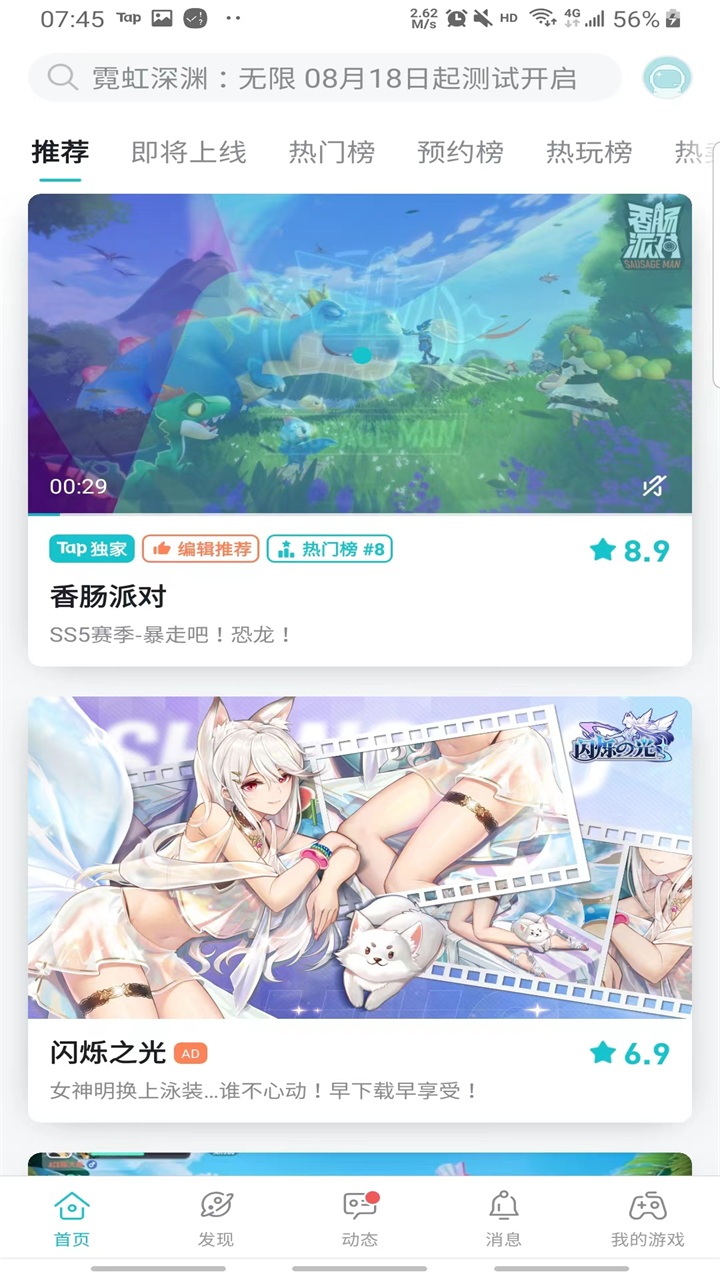
Task: Tap the 首页 home tab
Action: [72, 1218]
